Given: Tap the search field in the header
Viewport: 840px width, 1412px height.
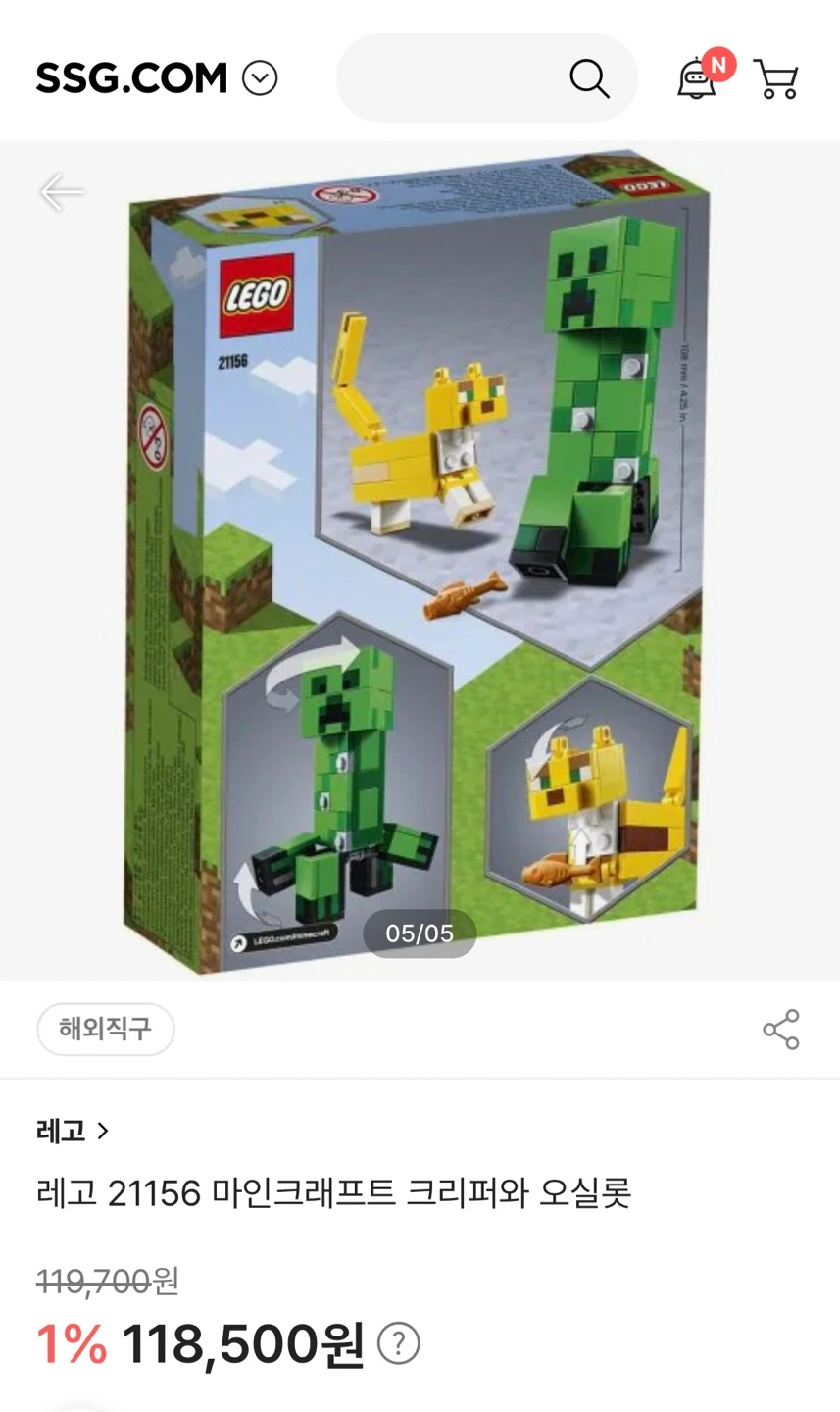Looking at the screenshot, I should (486, 77).
